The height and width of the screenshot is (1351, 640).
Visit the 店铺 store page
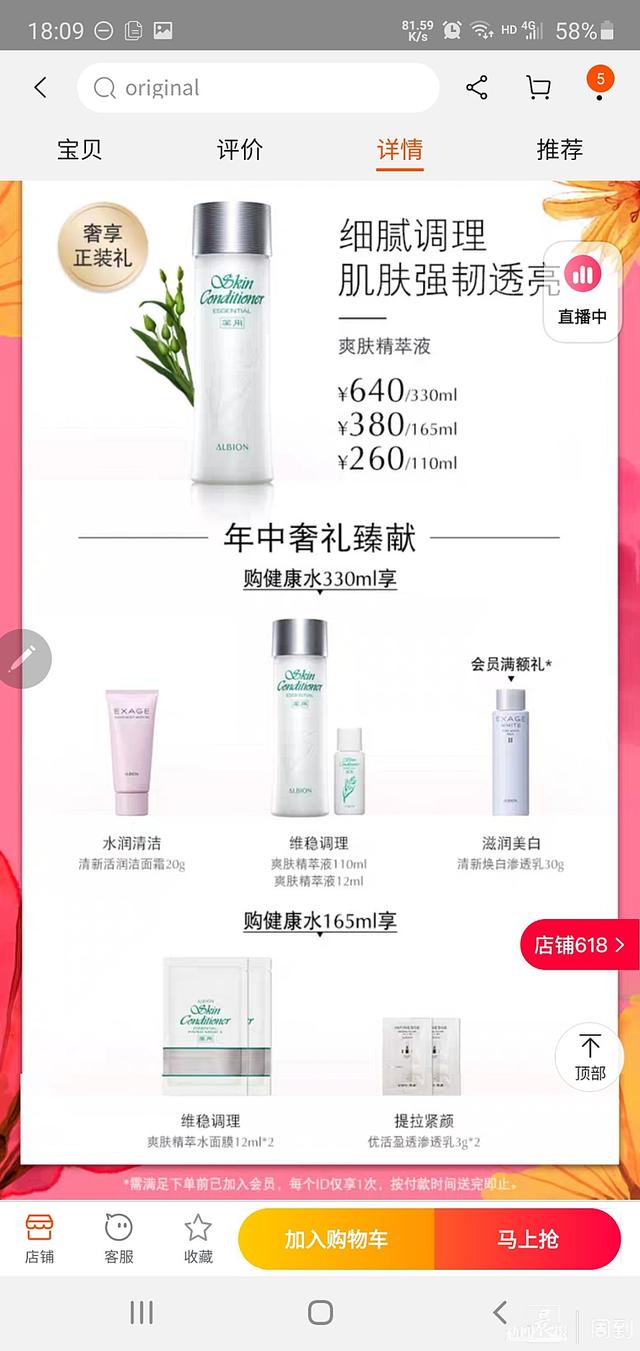pyautogui.click(x=40, y=1239)
